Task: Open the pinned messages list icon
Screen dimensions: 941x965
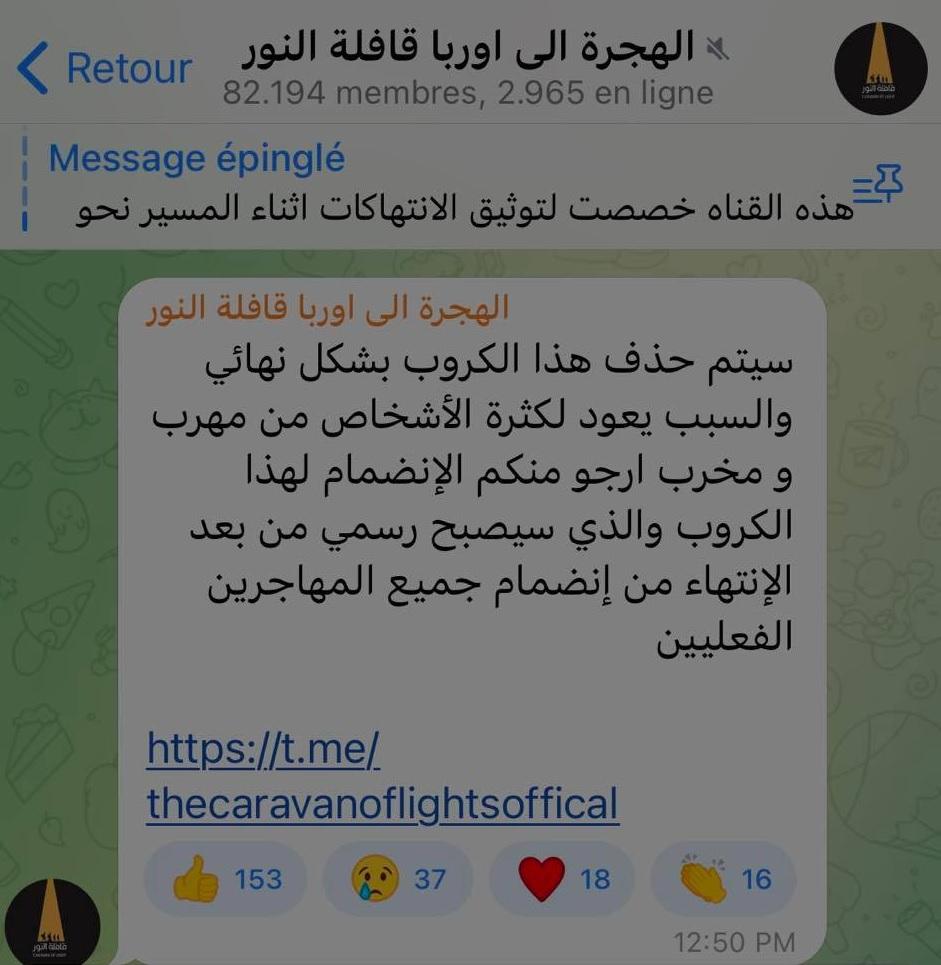Action: [x=877, y=186]
